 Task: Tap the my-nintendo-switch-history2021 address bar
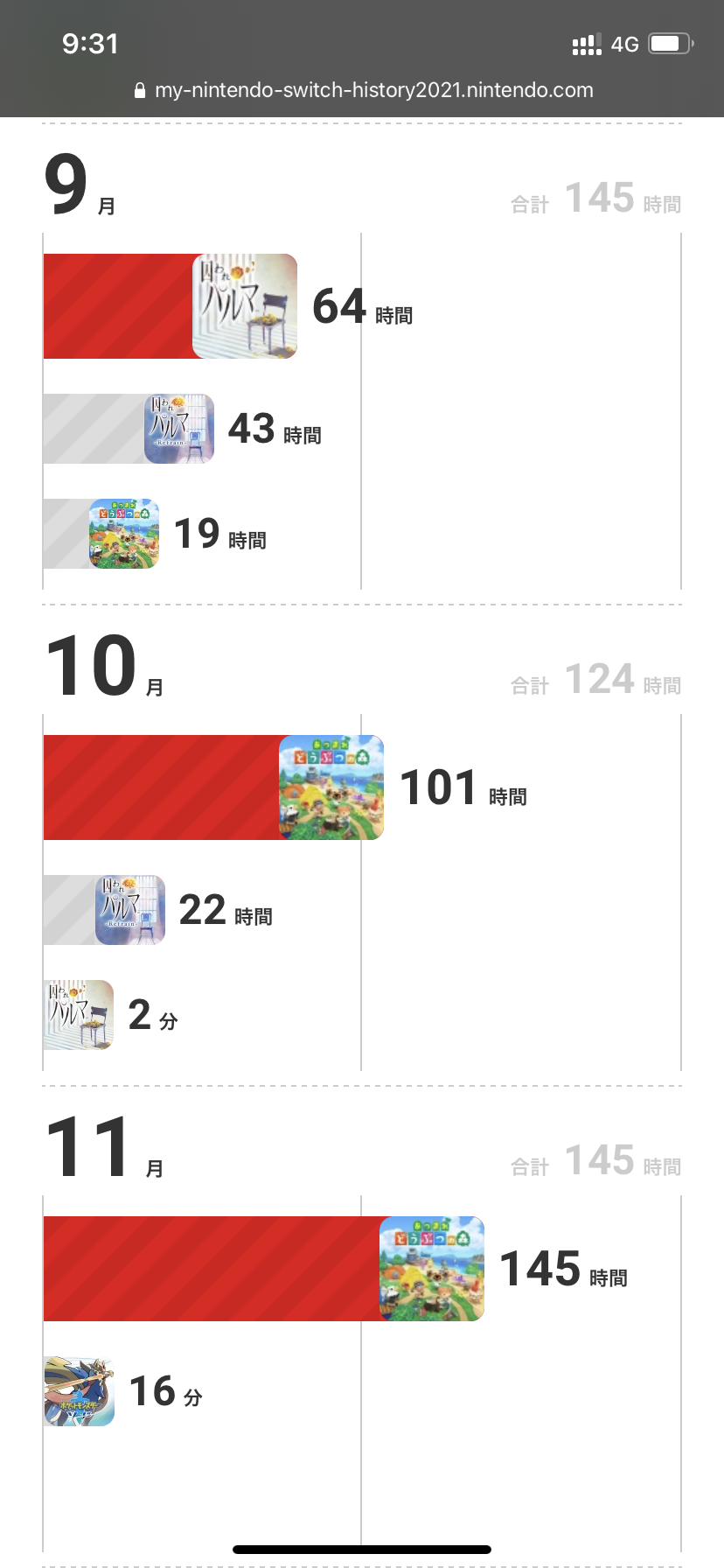tap(364, 90)
